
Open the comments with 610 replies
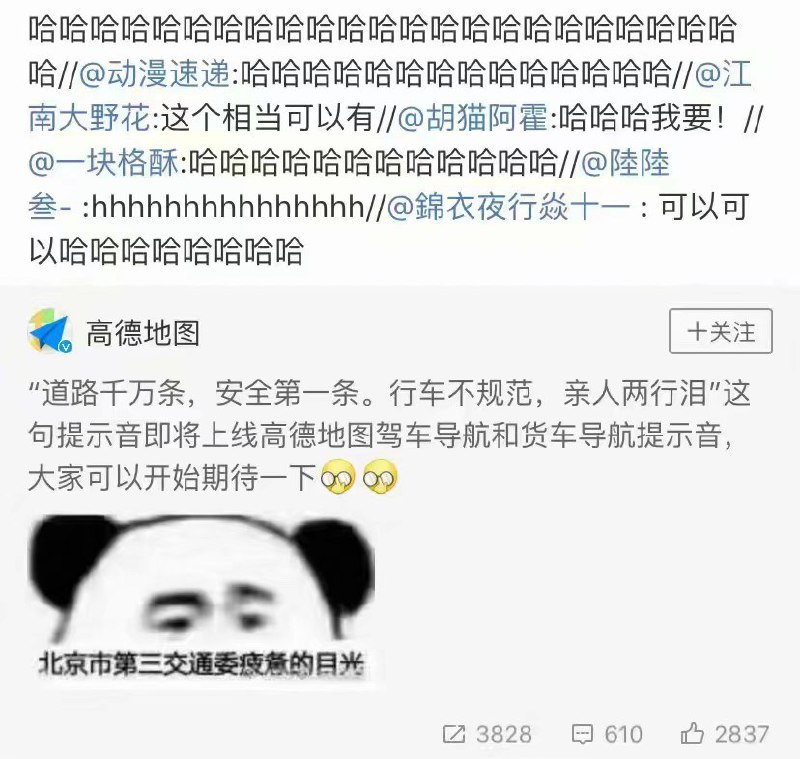tap(607, 734)
